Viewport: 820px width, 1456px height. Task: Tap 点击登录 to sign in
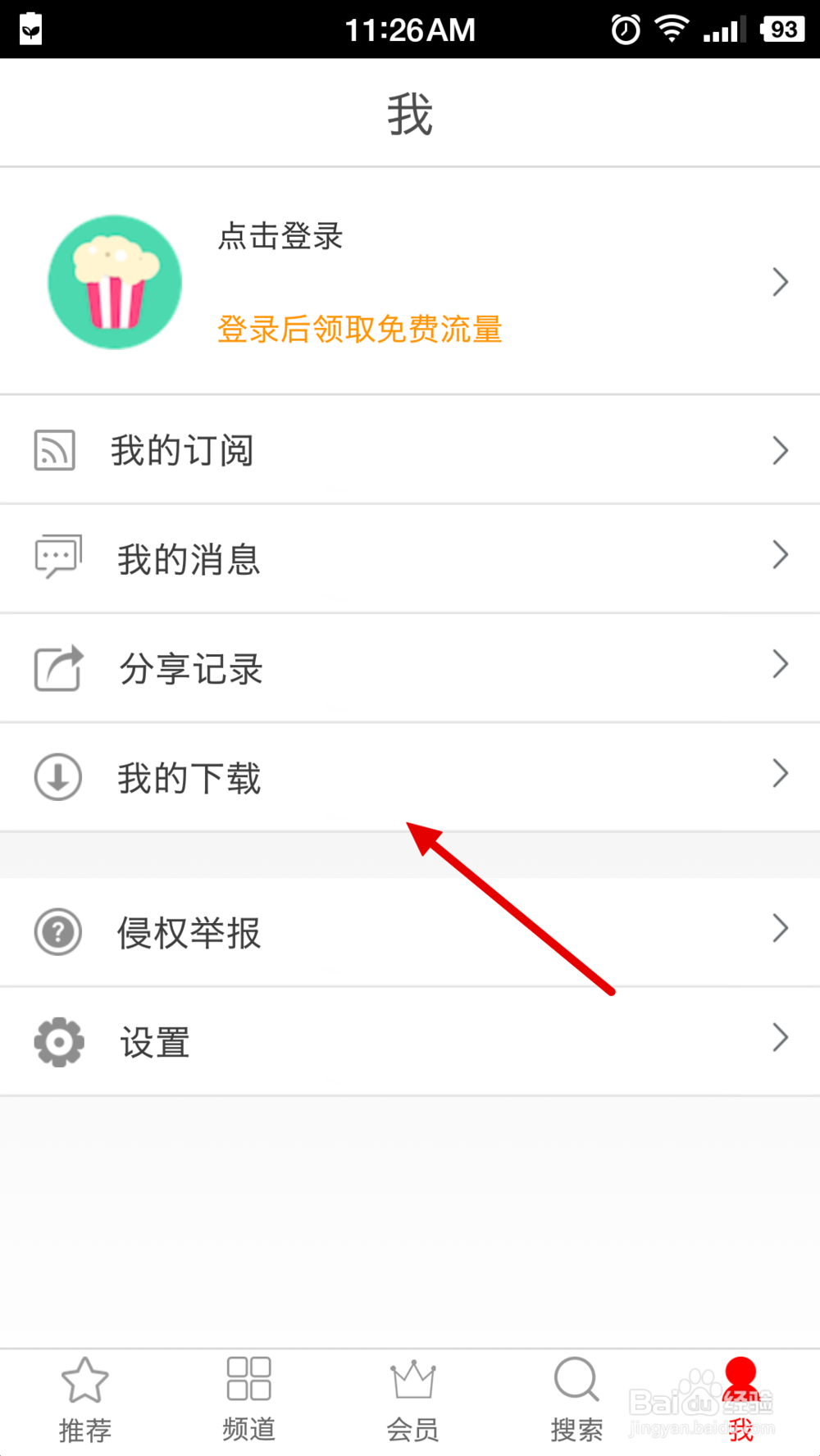(279, 238)
